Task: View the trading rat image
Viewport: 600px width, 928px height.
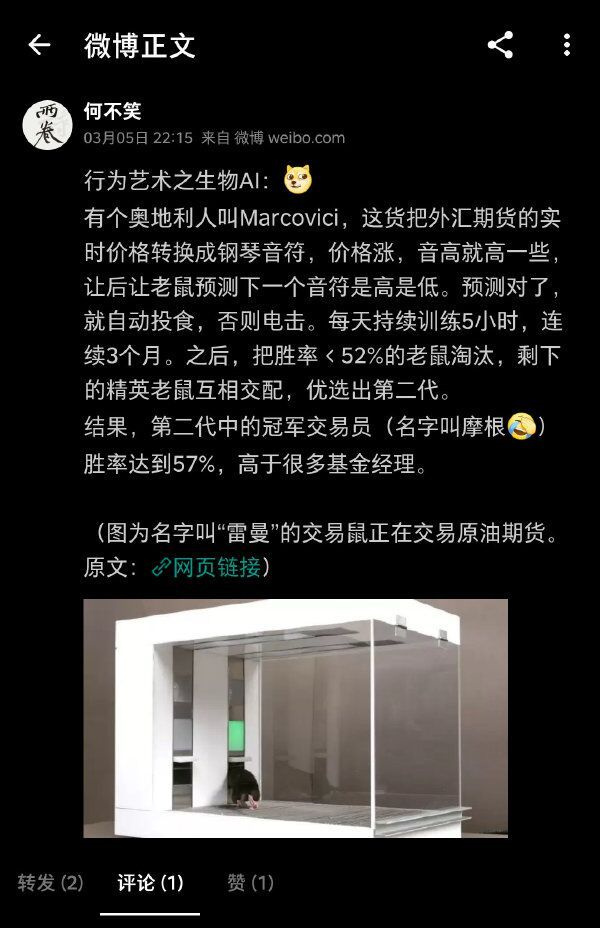Action: click(295, 717)
